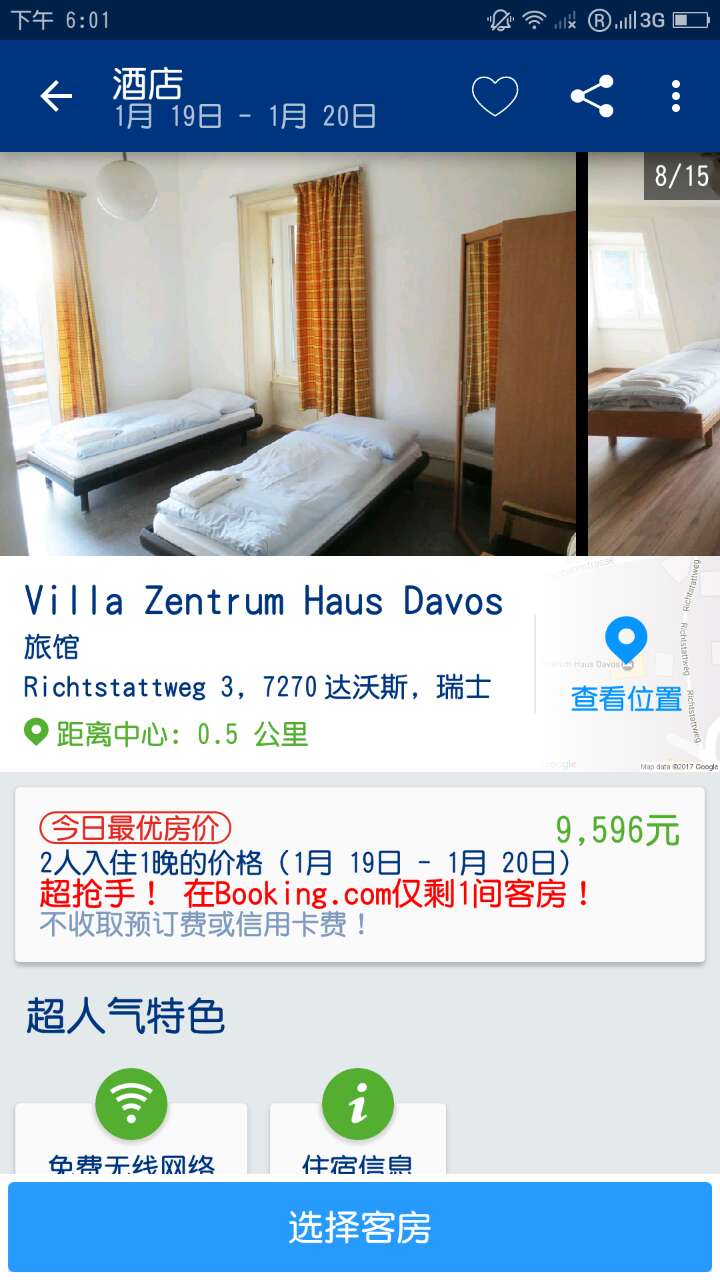Open the main bedroom photo

288,354
